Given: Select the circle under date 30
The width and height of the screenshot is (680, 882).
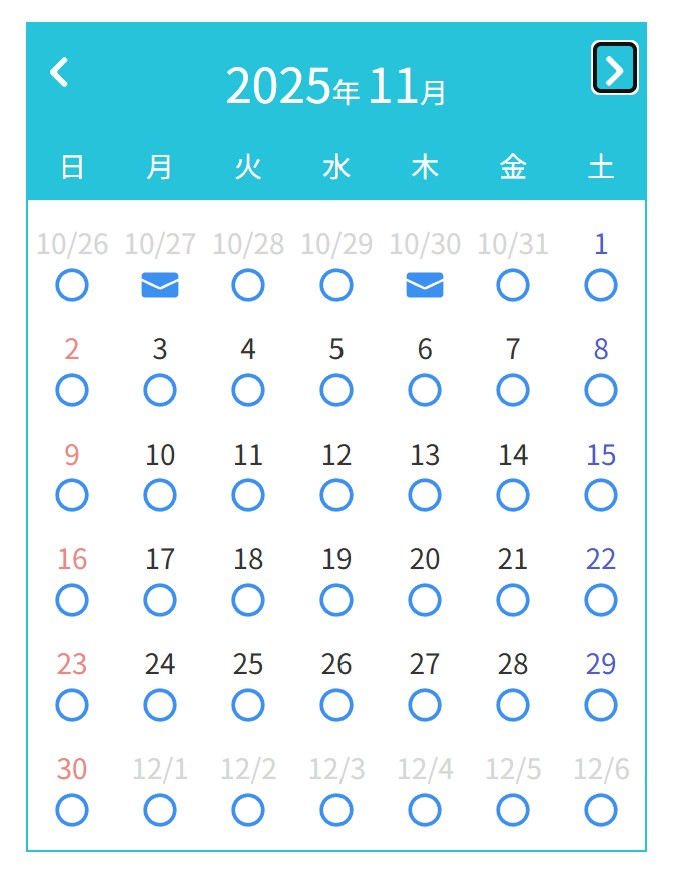Looking at the screenshot, I should 72,810.
